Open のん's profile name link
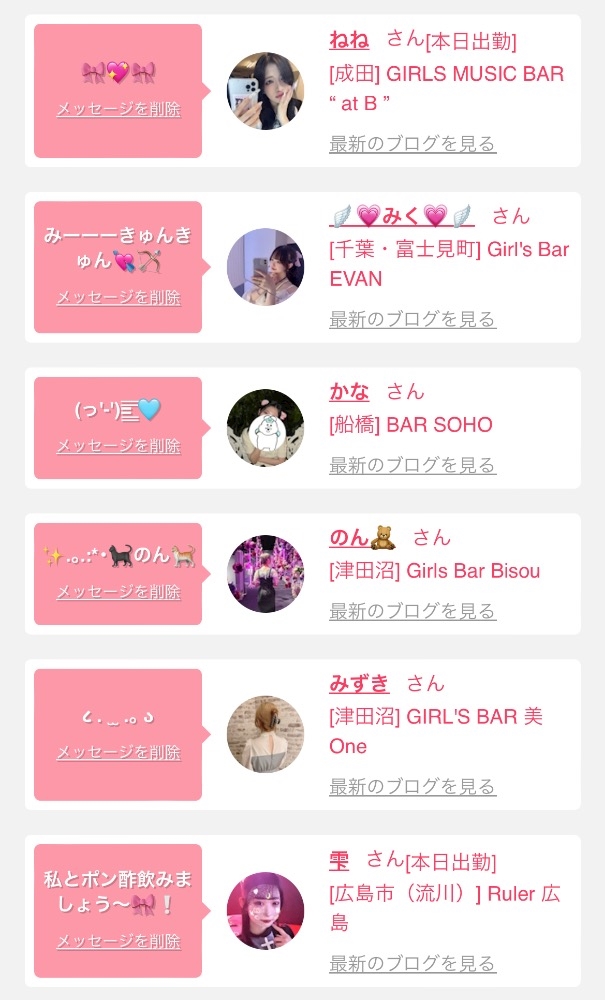 (361, 537)
